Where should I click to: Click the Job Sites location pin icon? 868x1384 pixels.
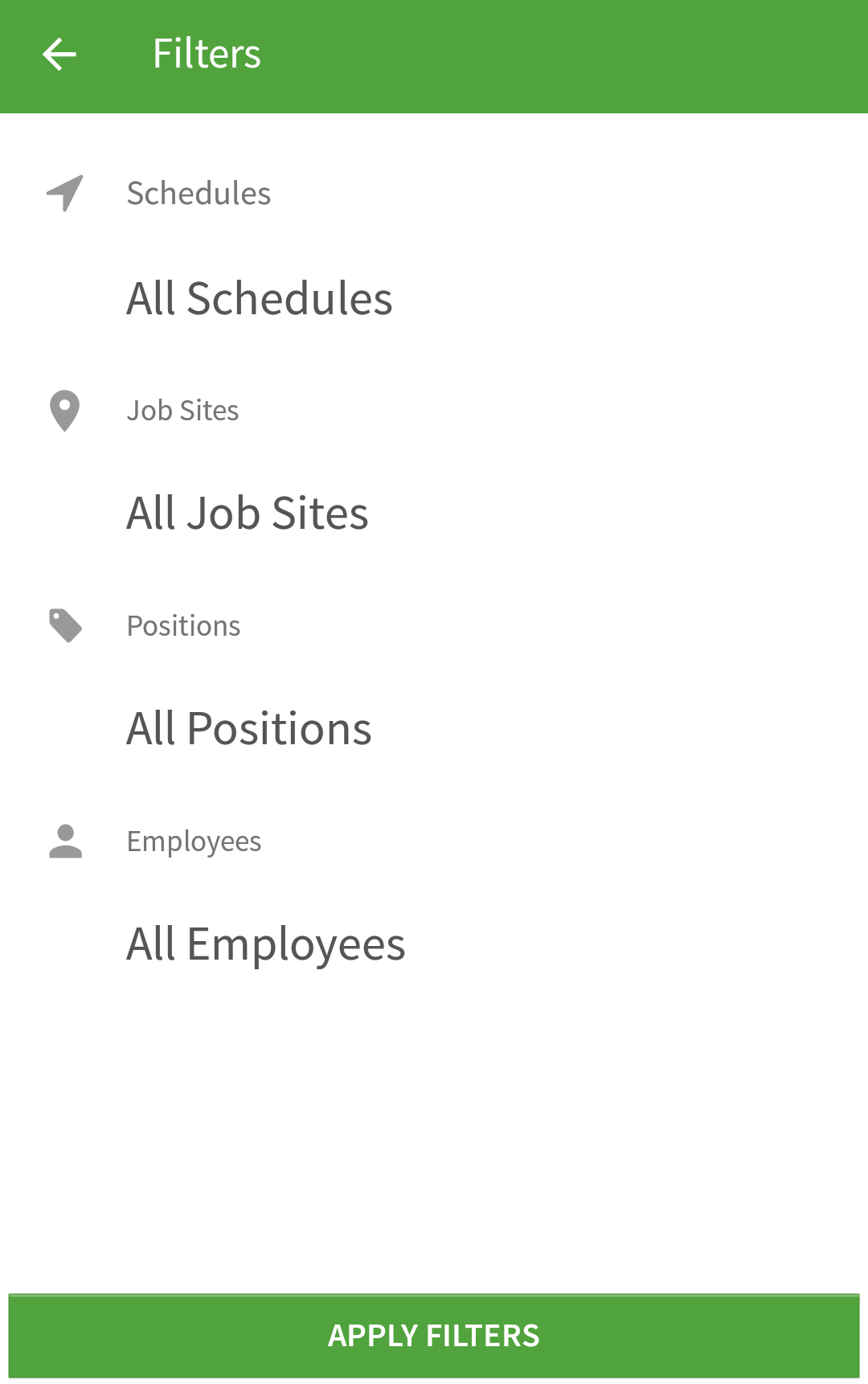point(63,410)
